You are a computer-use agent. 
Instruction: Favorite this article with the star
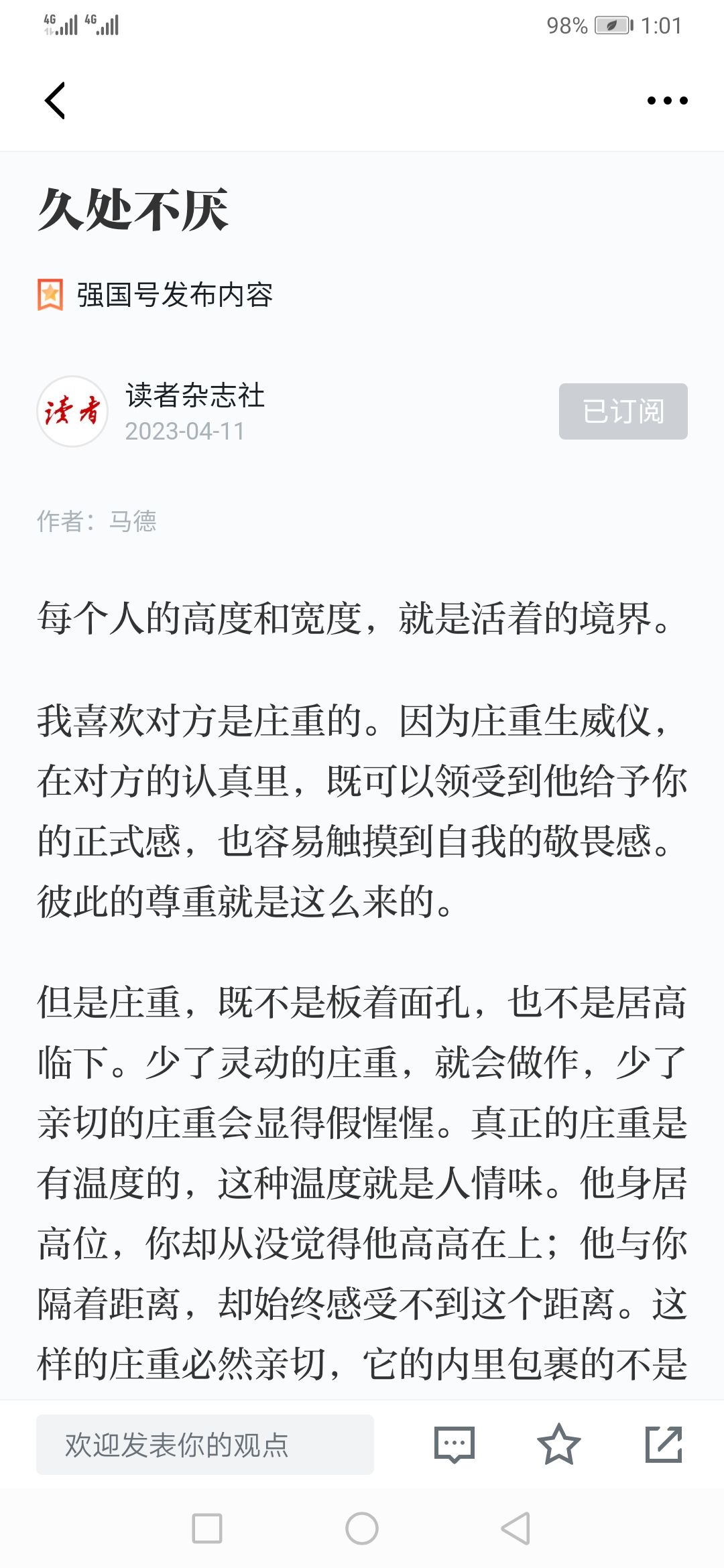(558, 1444)
